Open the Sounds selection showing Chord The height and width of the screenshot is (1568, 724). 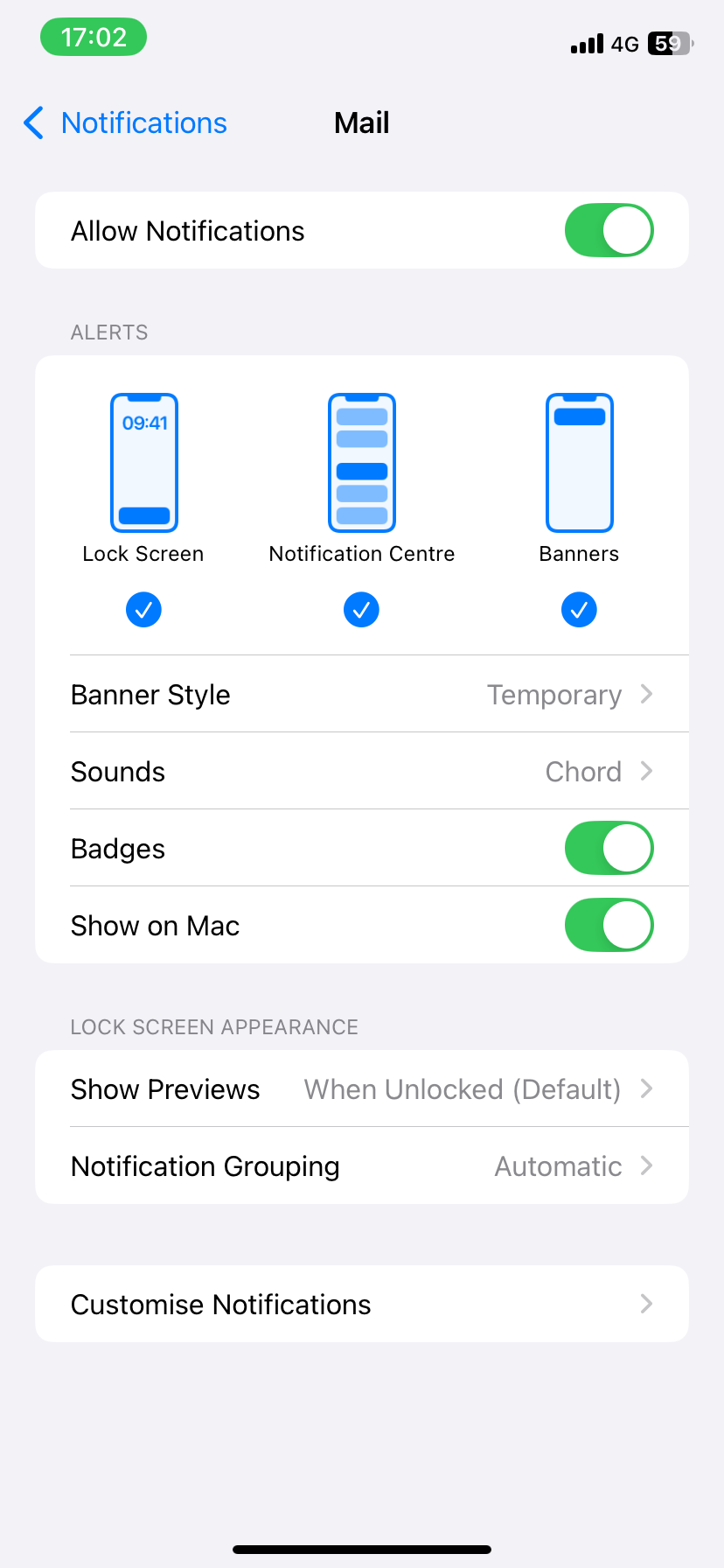[x=361, y=771]
